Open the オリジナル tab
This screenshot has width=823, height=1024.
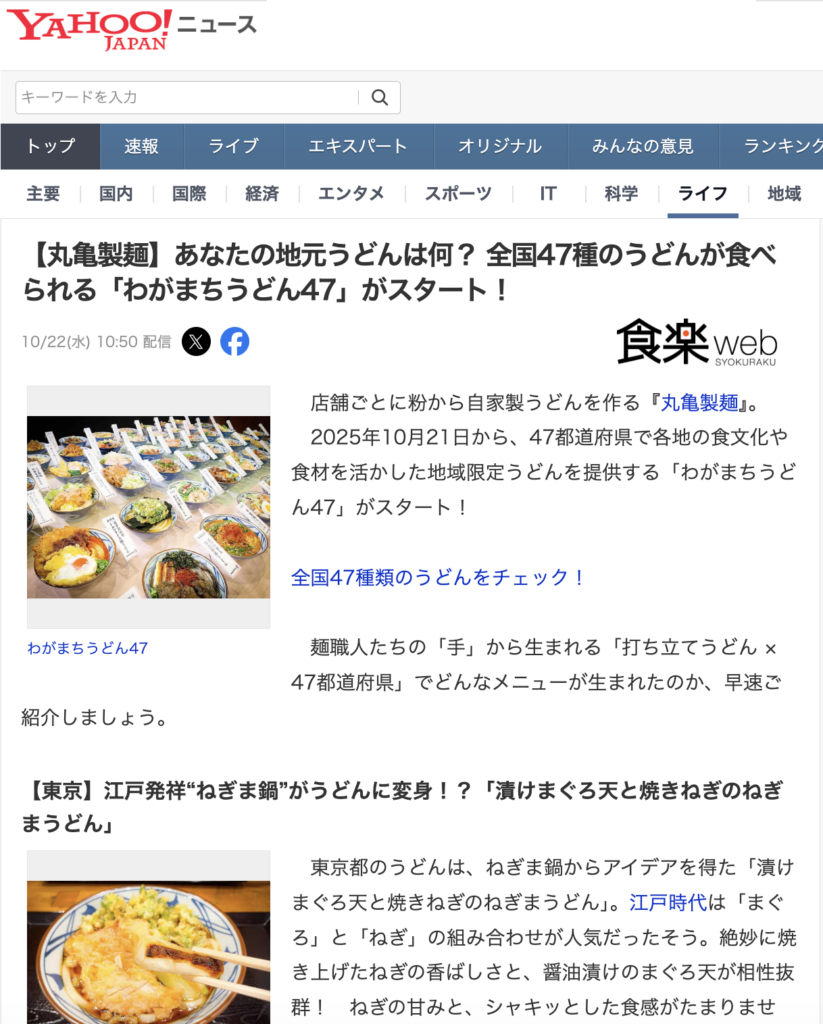pyautogui.click(x=500, y=146)
